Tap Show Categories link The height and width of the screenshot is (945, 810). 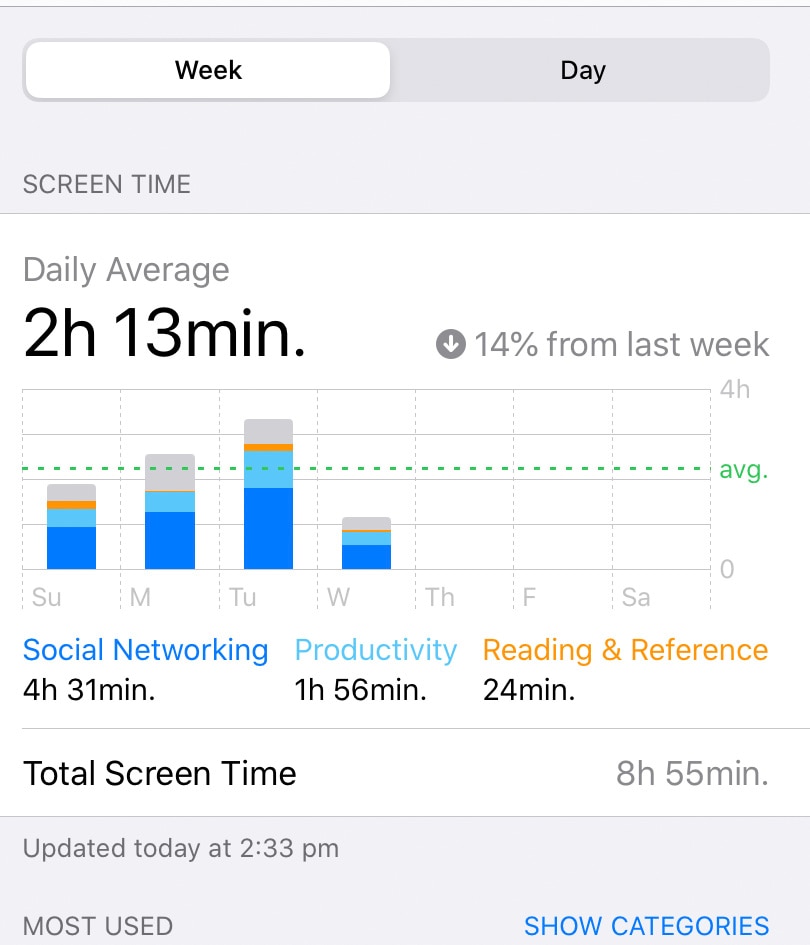pos(646,925)
